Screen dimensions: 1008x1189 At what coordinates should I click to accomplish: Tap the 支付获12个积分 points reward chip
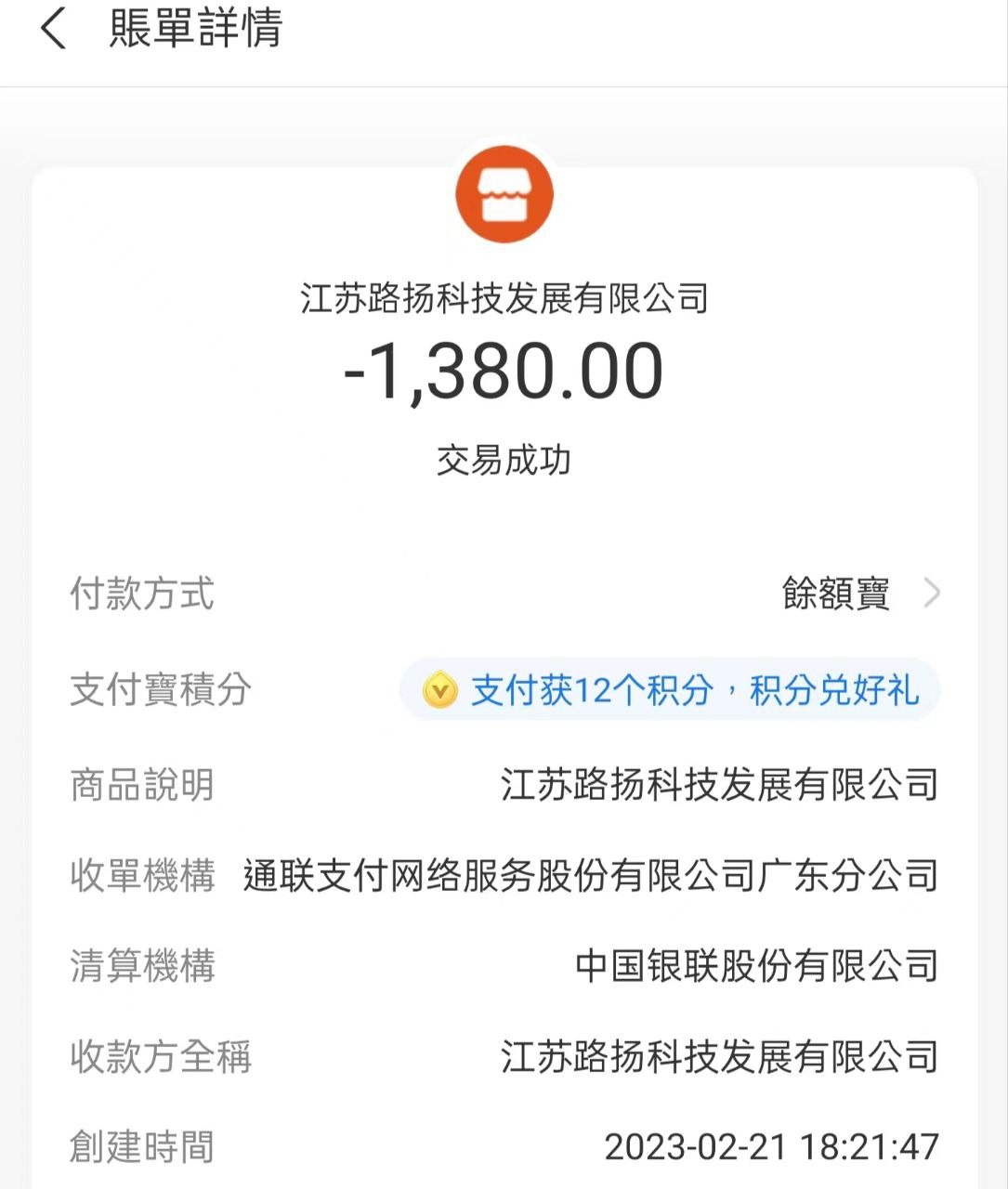pyautogui.click(x=670, y=690)
